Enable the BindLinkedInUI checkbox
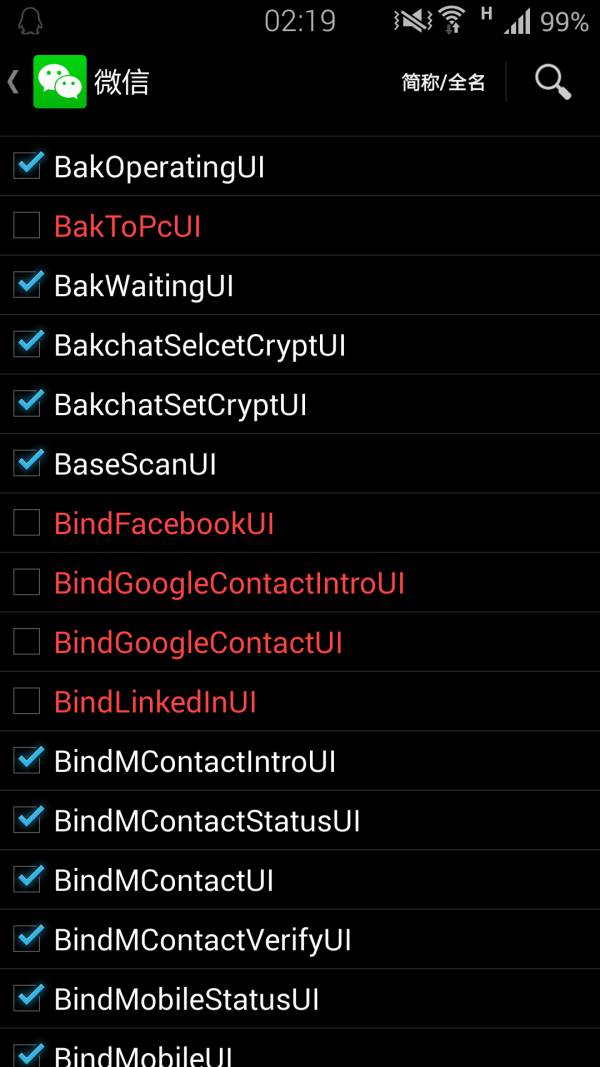 27,702
